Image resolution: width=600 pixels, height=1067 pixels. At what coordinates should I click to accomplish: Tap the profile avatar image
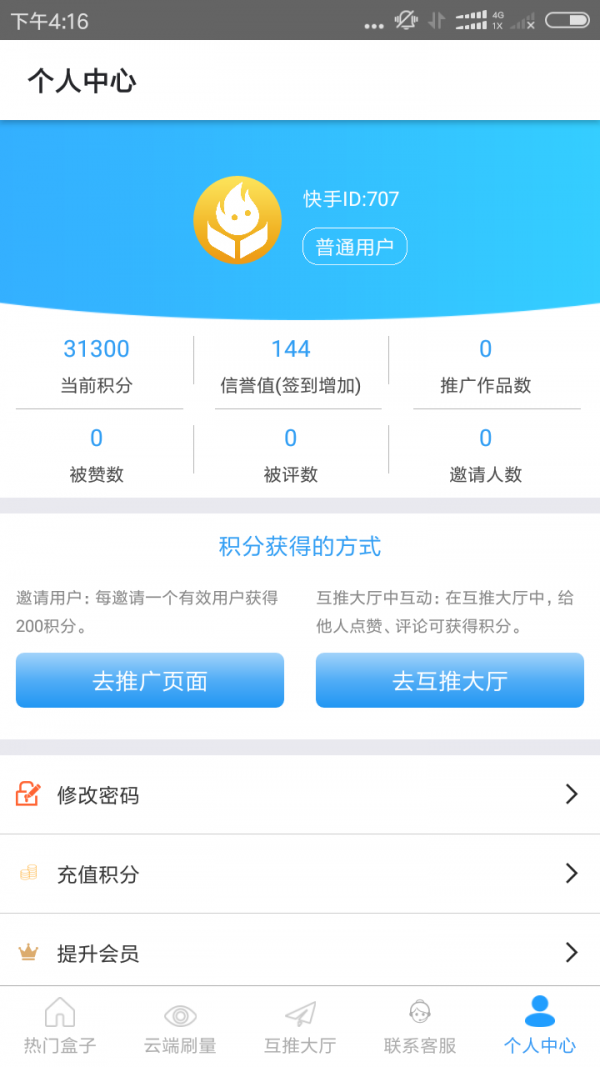[x=237, y=221]
